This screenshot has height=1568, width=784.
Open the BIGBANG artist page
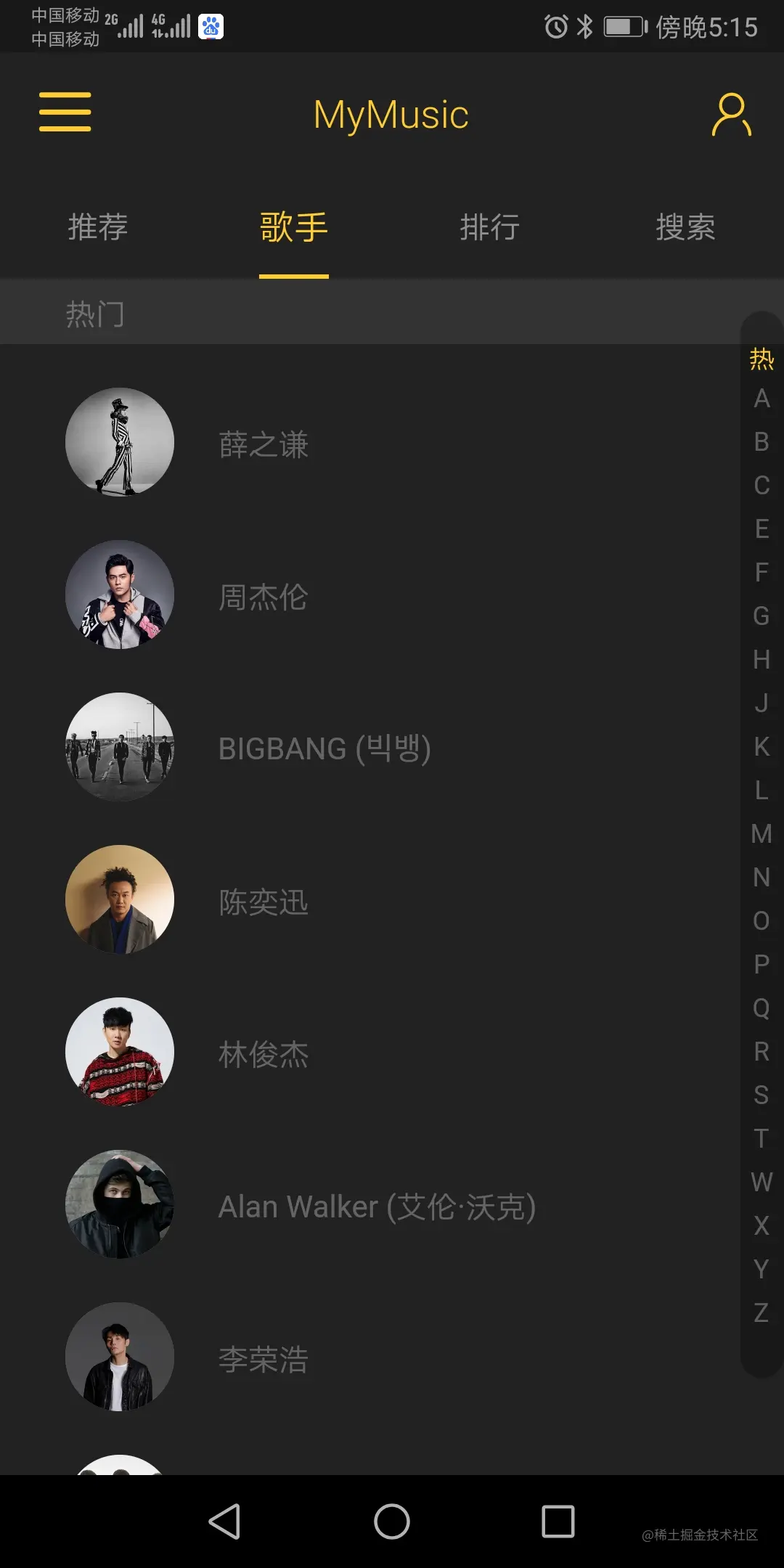tap(324, 748)
